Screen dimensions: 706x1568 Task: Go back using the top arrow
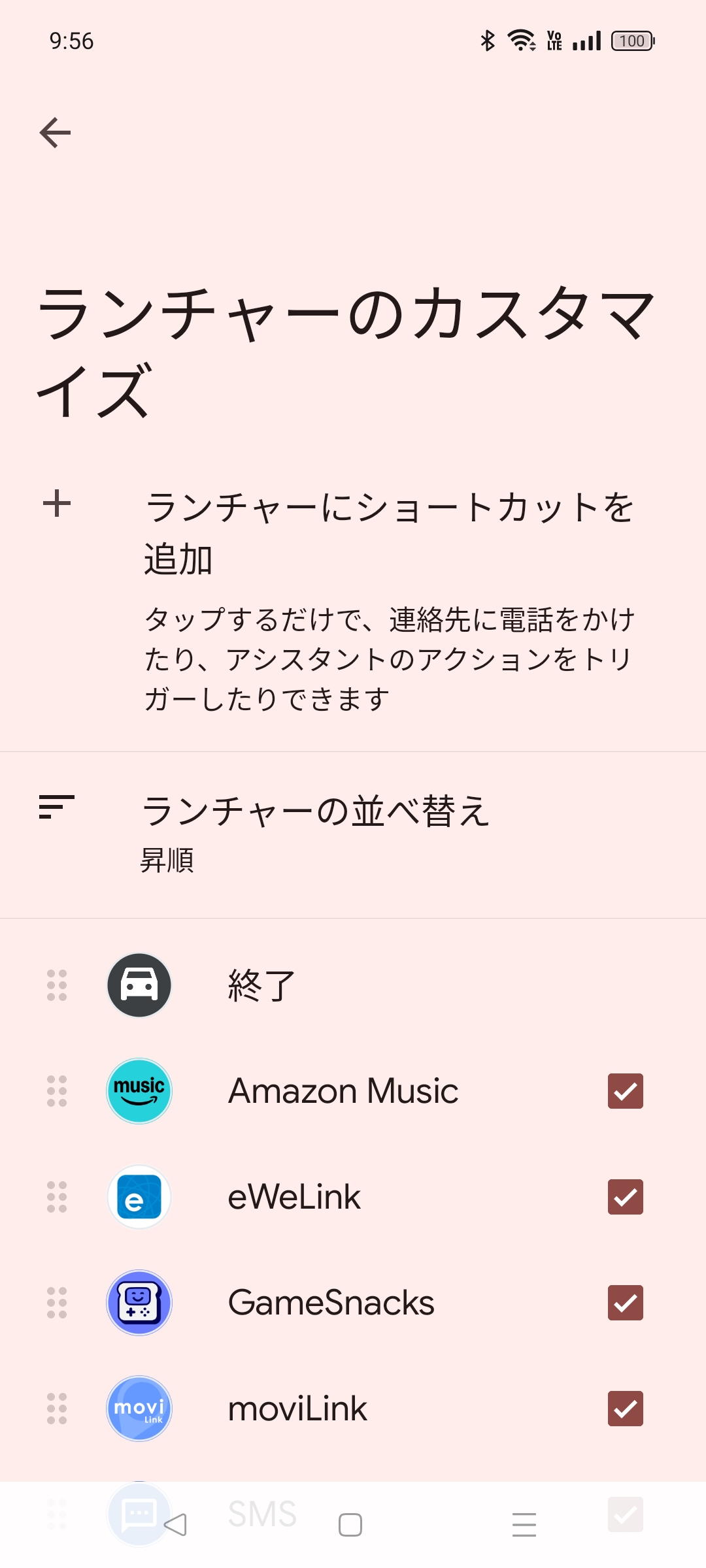click(x=55, y=133)
